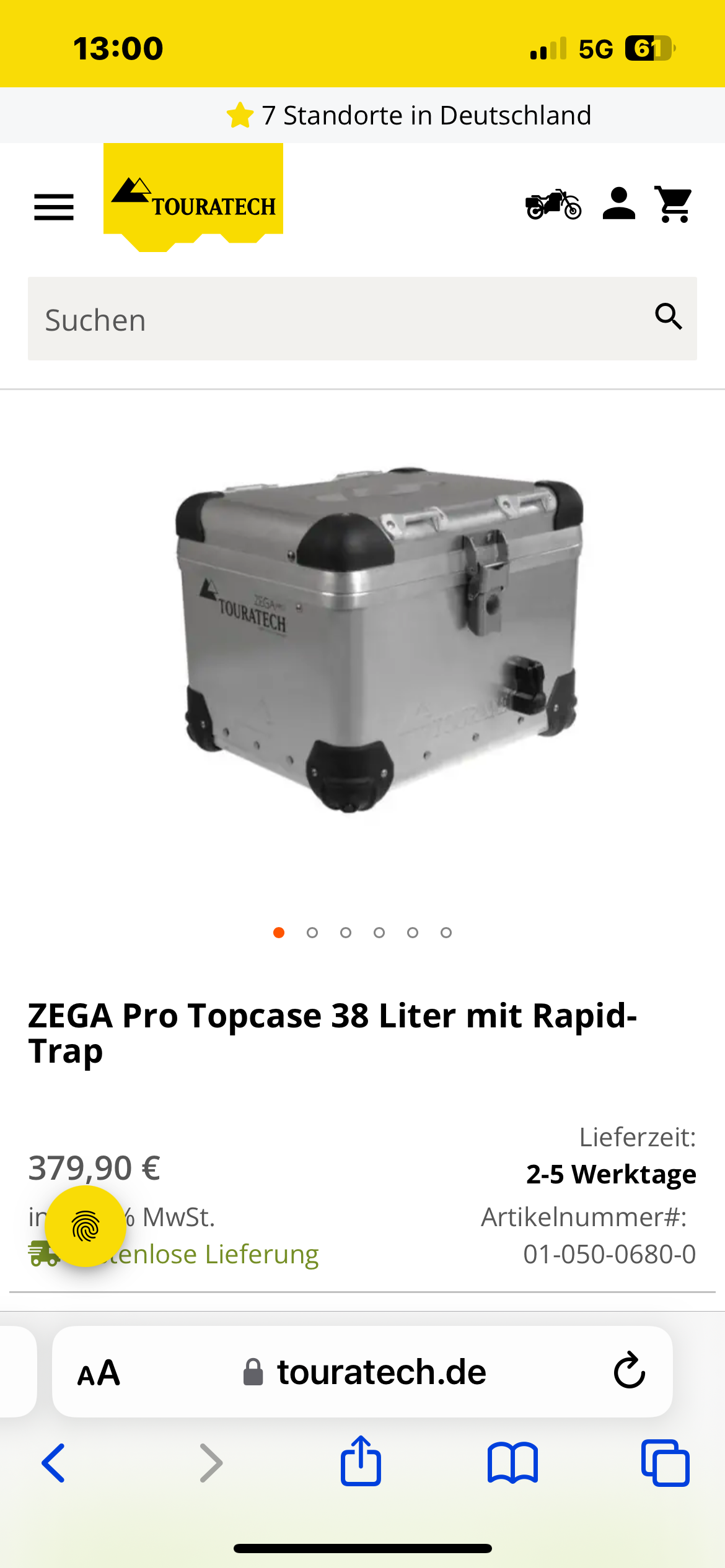Open the motorcycle selector icon
This screenshot has height=1568, width=725.
click(x=553, y=204)
